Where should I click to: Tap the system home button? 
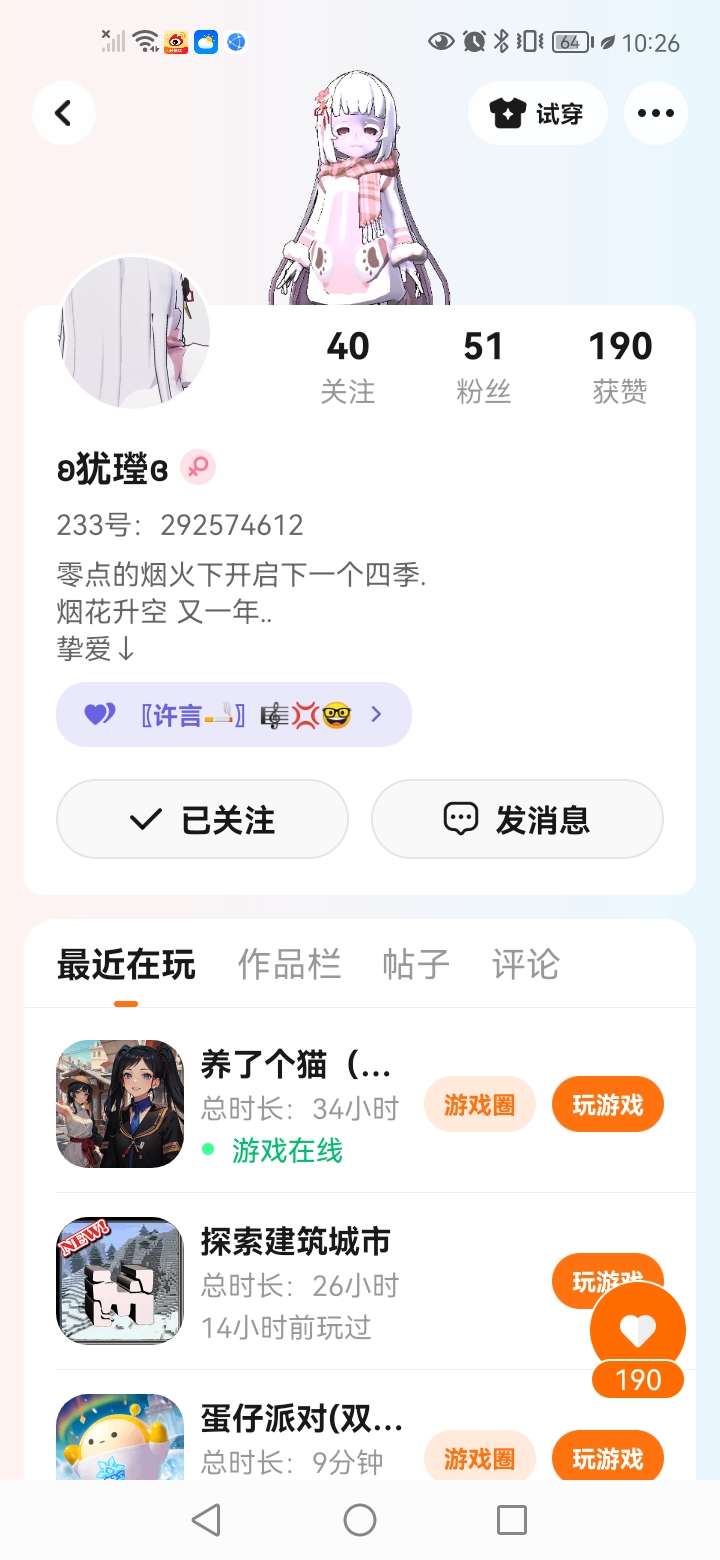[360, 1520]
